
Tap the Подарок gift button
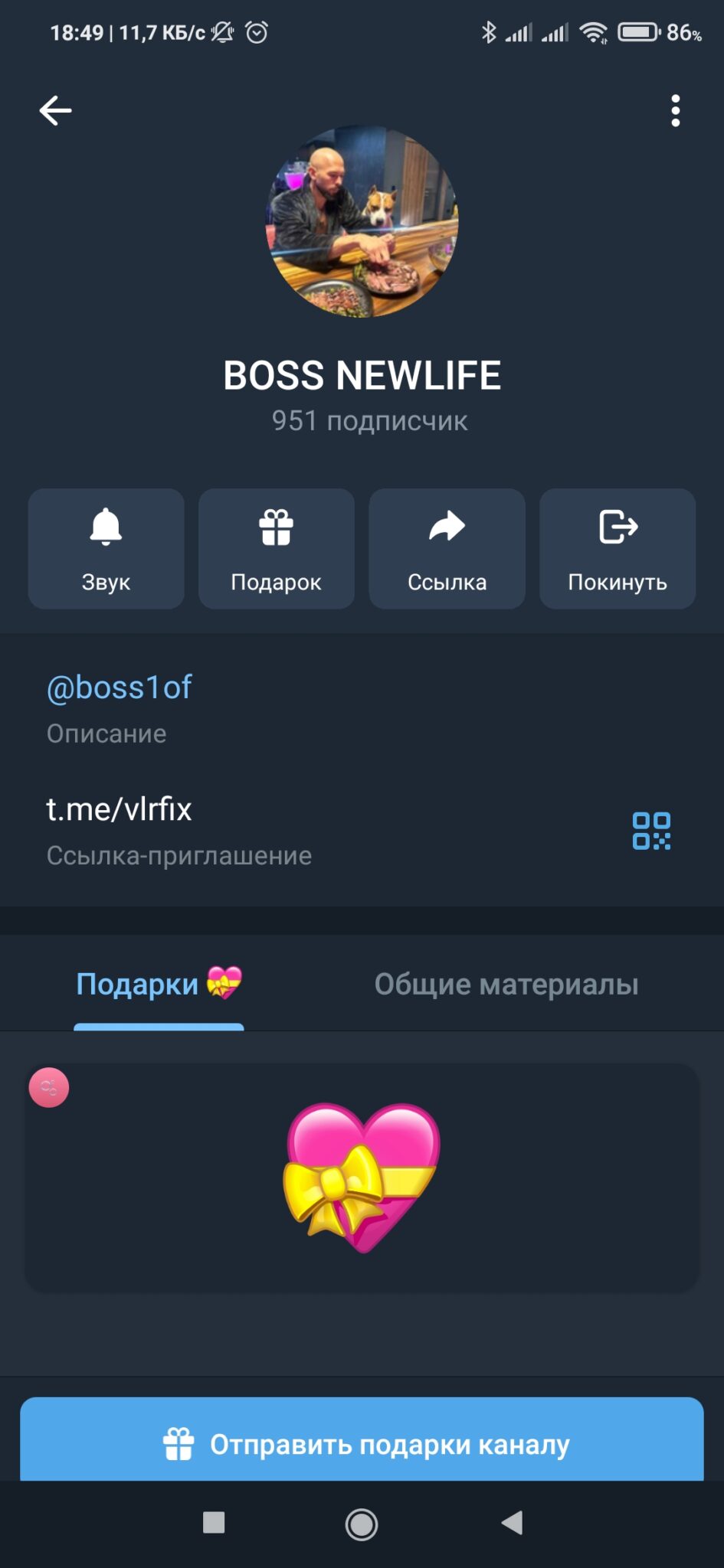click(277, 549)
